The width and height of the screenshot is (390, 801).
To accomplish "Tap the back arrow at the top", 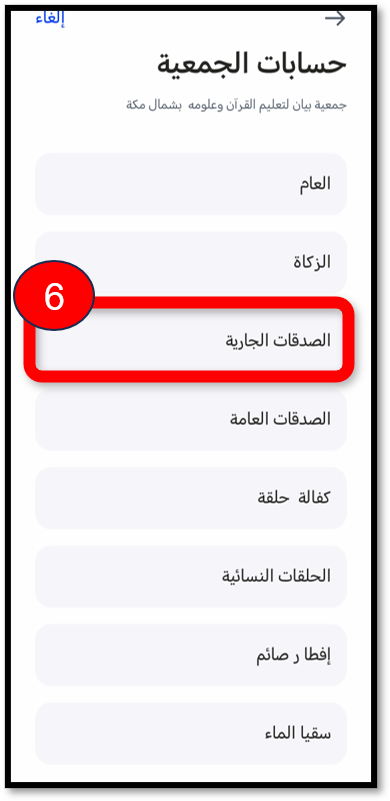I will (335, 18).
